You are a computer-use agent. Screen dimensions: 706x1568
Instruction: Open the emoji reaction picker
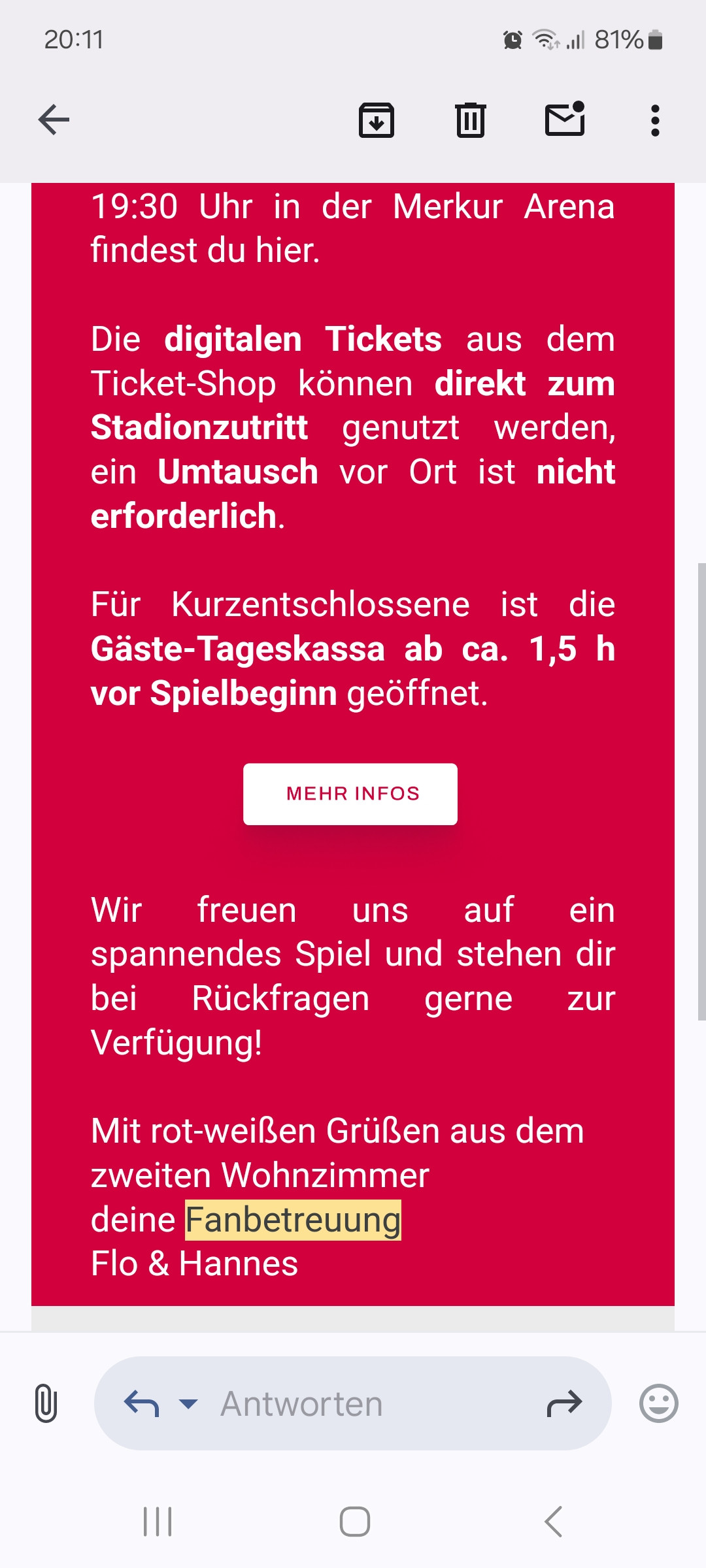tap(658, 1403)
